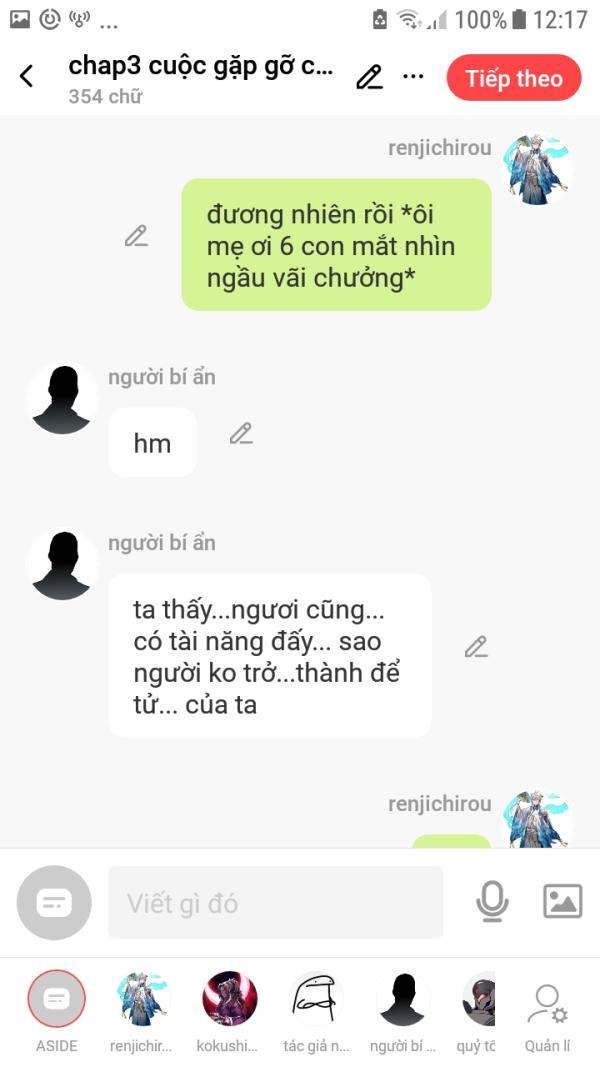600x1067 pixels.
Task: Select the tác giả character
Action: [316, 1011]
